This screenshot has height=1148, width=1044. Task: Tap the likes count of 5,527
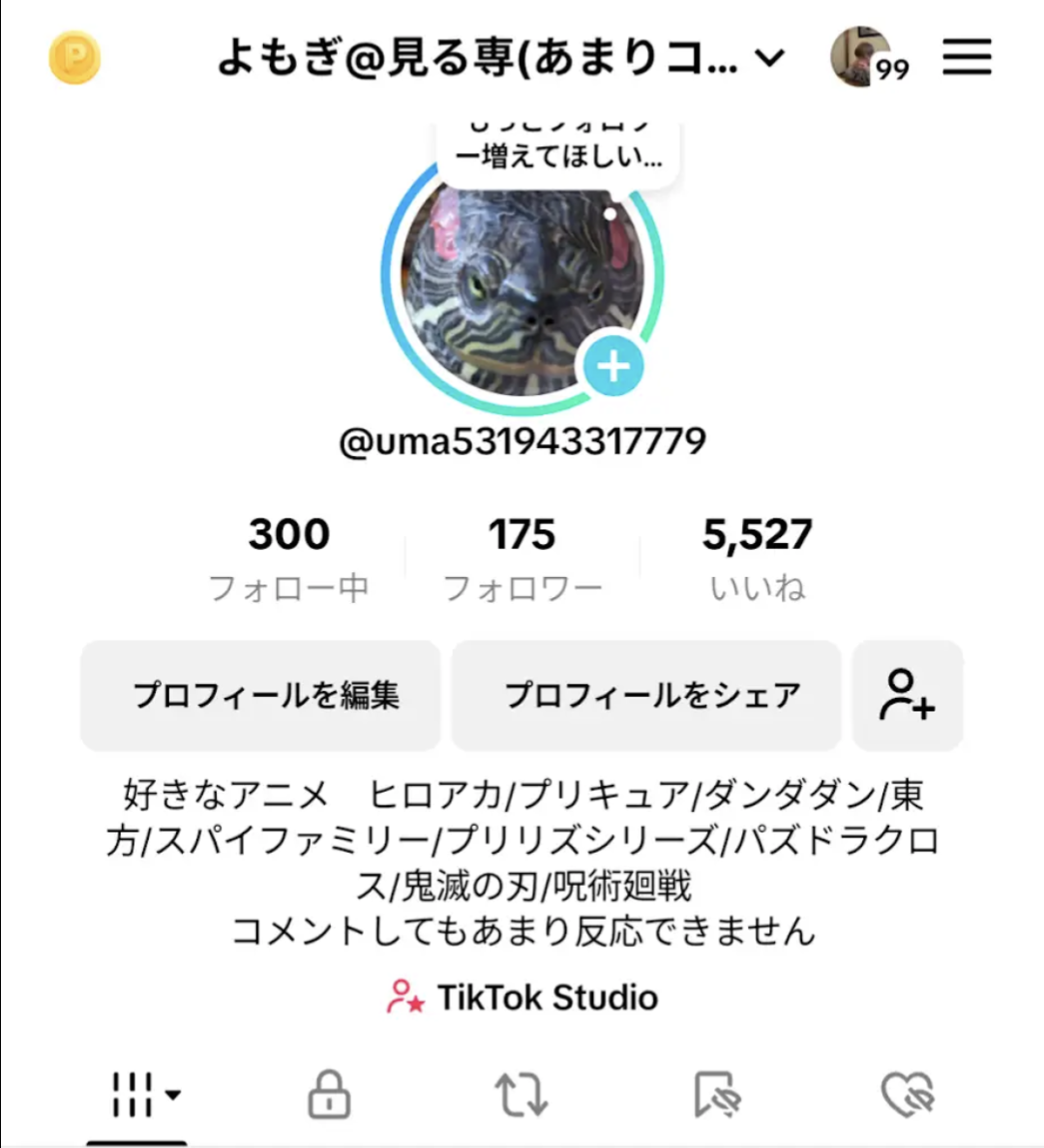tap(757, 555)
